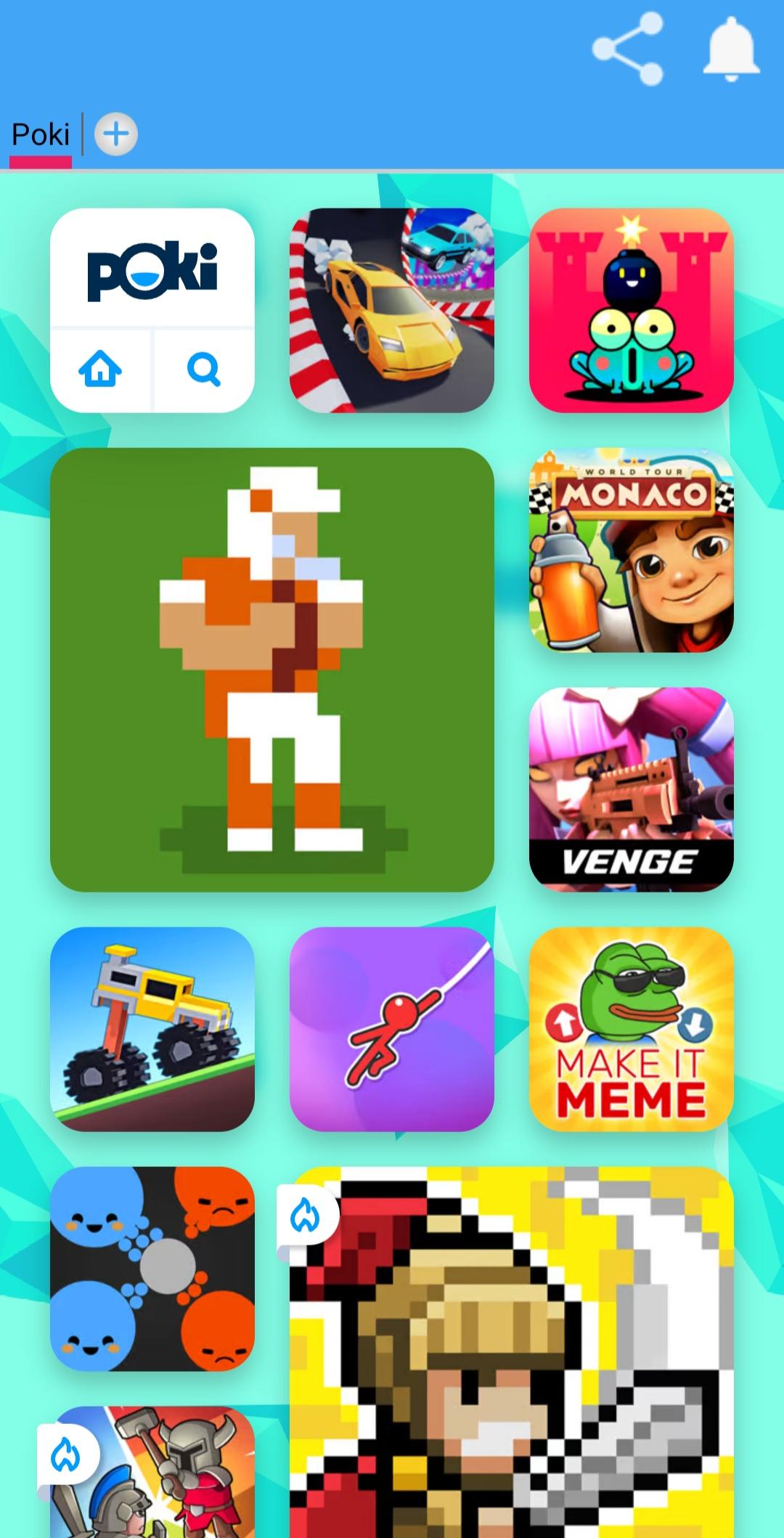
Task: Play the World Tour Monaco game
Action: click(x=631, y=550)
